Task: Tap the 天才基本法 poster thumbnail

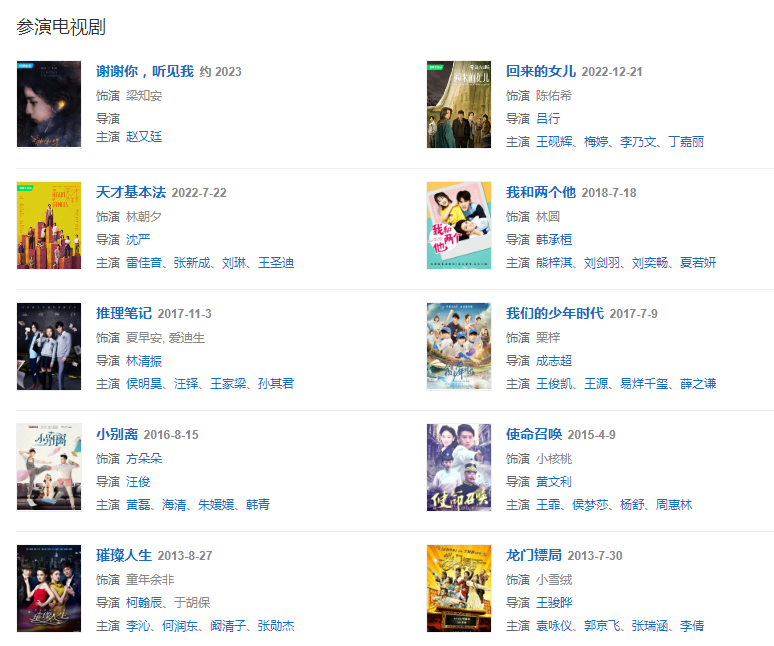Action: click(49, 225)
